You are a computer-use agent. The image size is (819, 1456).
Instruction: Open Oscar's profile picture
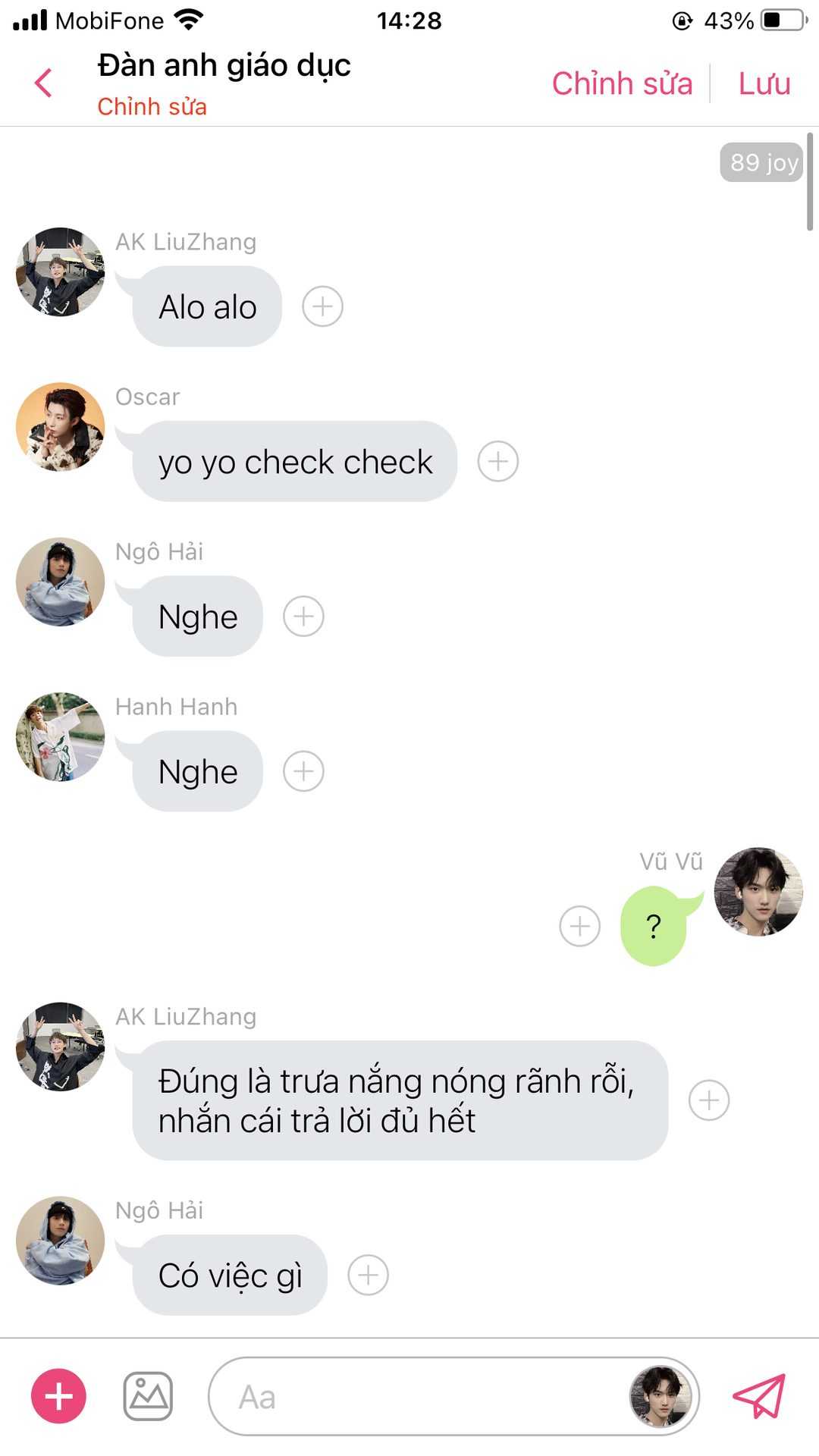pos(61,427)
